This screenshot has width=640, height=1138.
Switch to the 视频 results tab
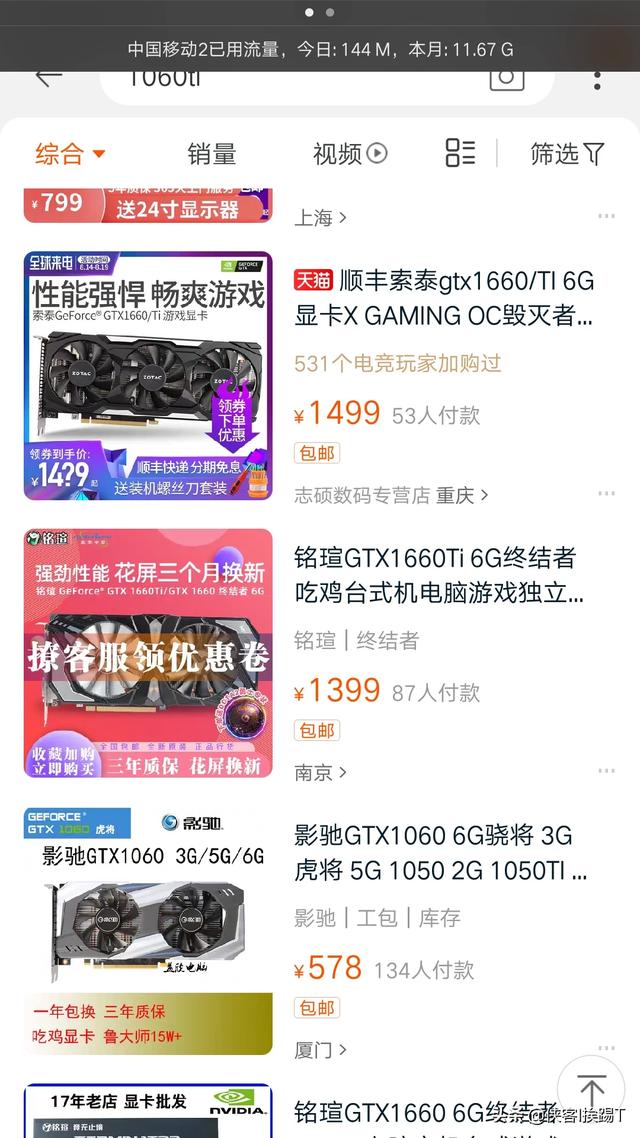tap(349, 153)
